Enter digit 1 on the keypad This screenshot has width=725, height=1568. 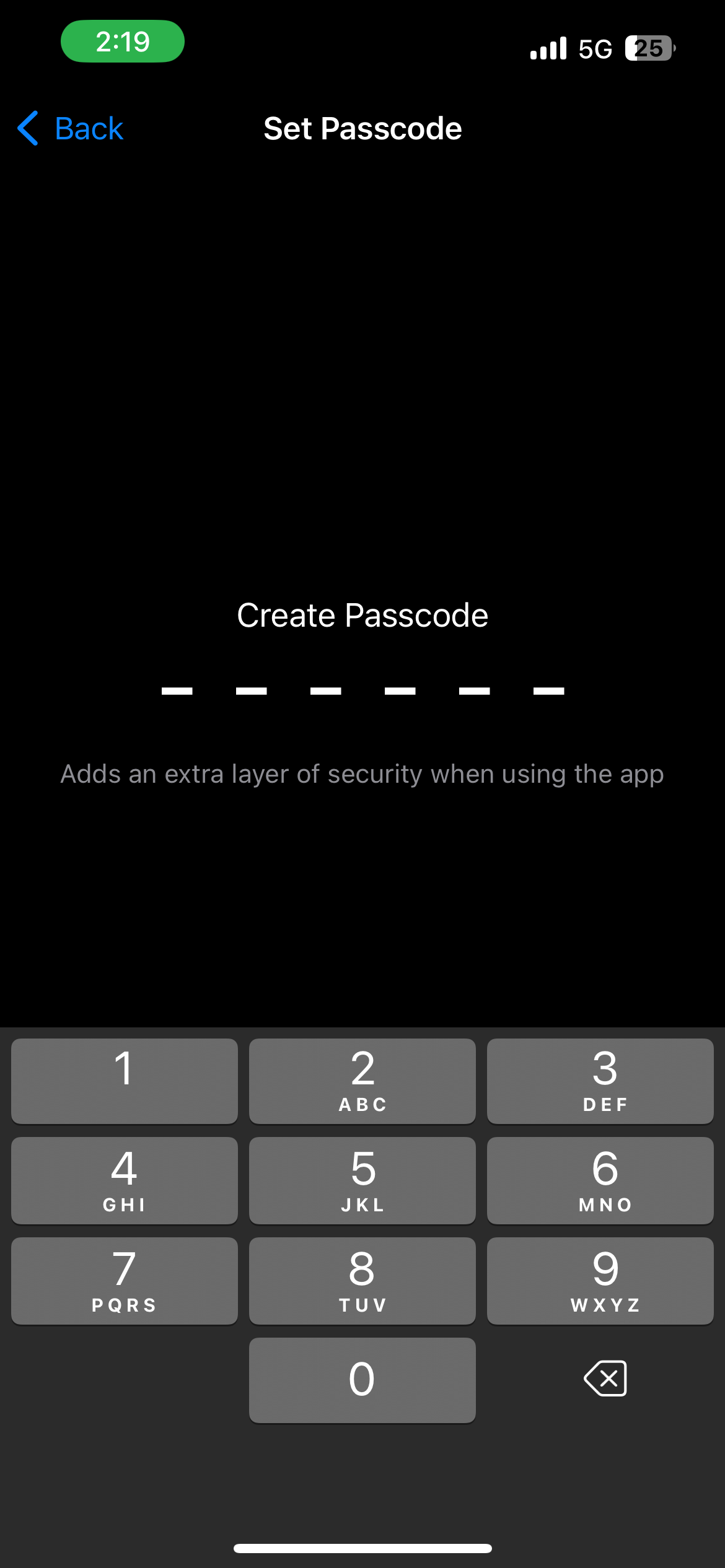125,1081
